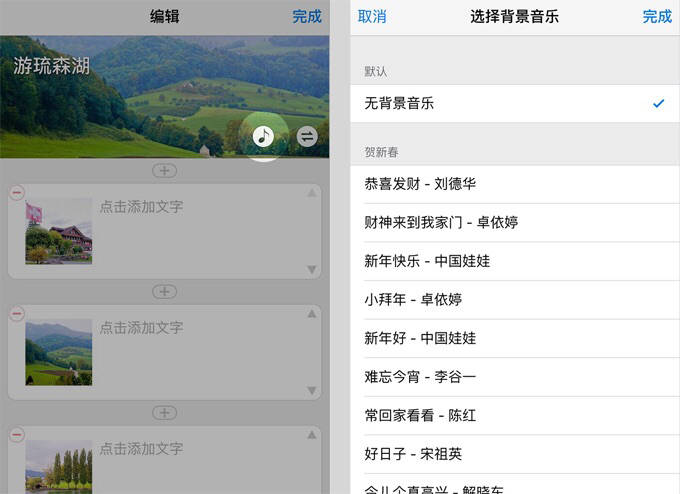Tap 完成 on the 编辑 screen

pos(307,16)
